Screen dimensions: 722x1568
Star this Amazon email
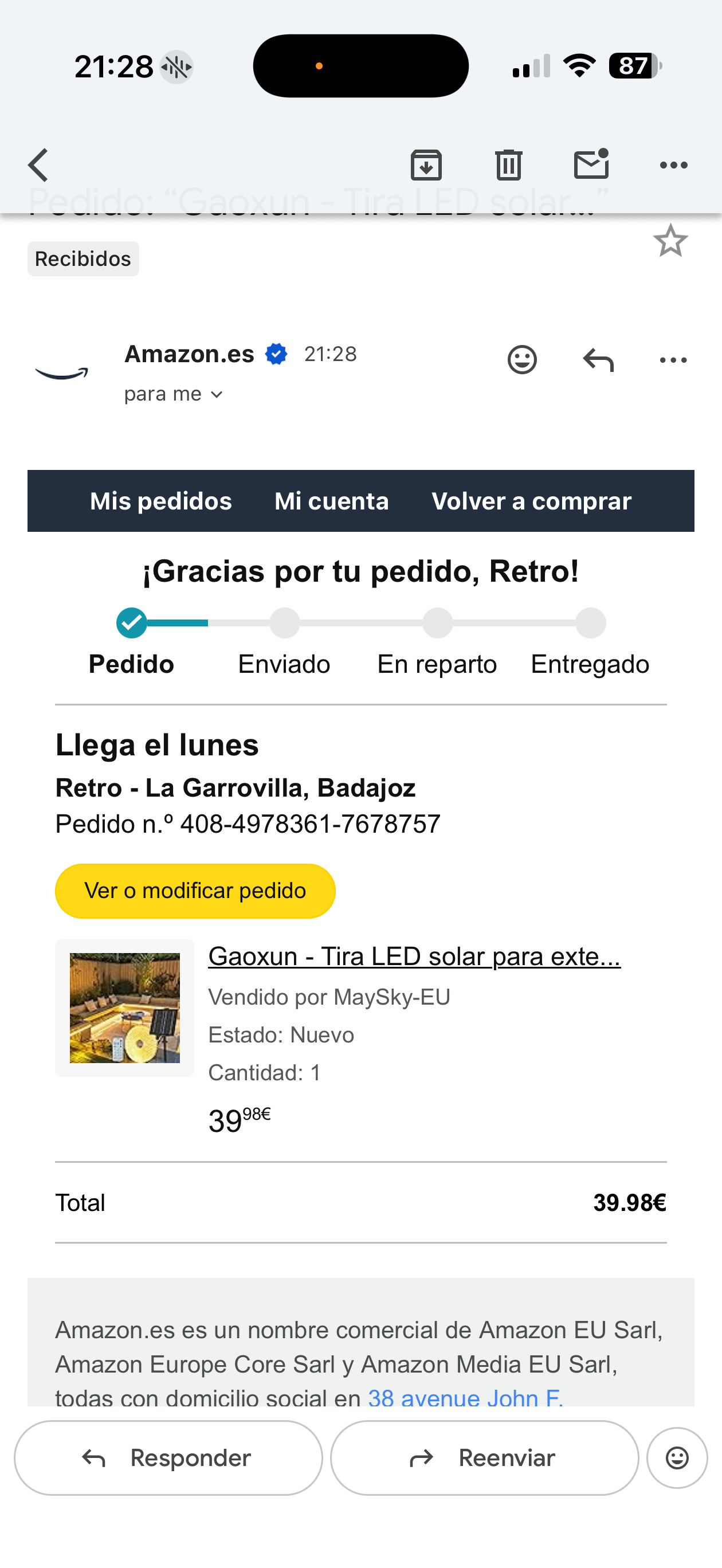(670, 241)
